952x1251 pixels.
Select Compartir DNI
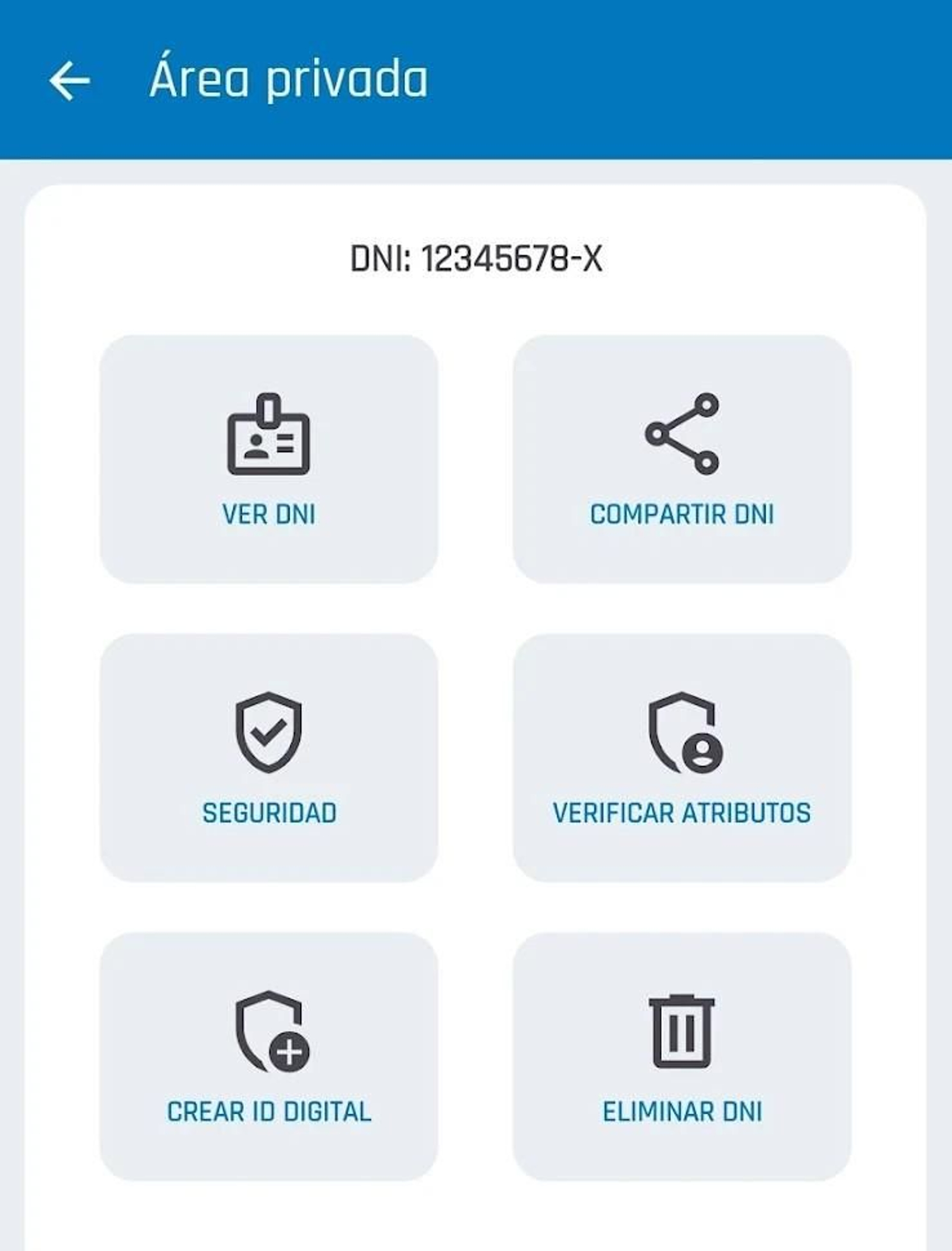(x=682, y=459)
